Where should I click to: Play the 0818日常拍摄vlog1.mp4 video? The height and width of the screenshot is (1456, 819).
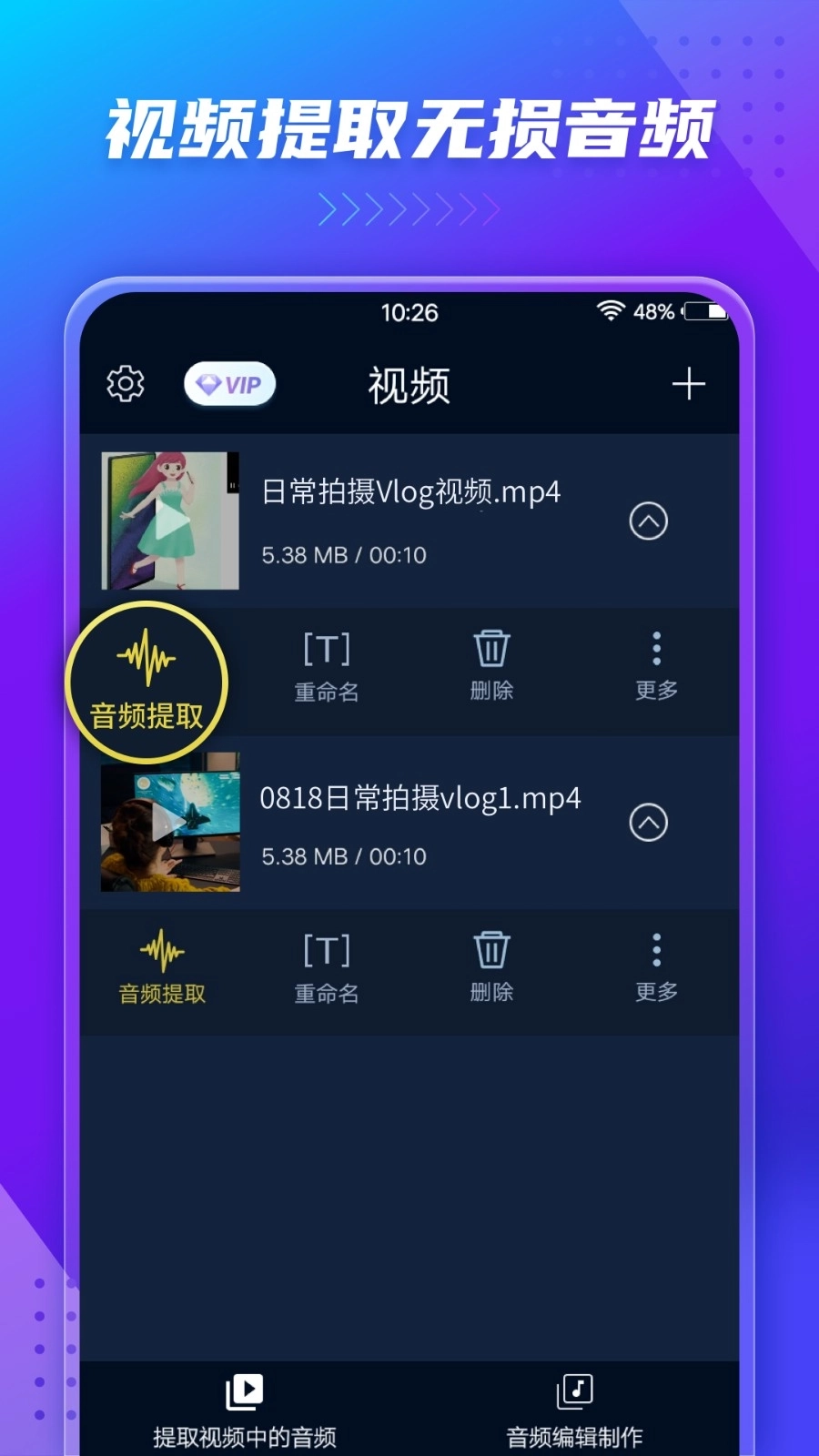[x=170, y=824]
